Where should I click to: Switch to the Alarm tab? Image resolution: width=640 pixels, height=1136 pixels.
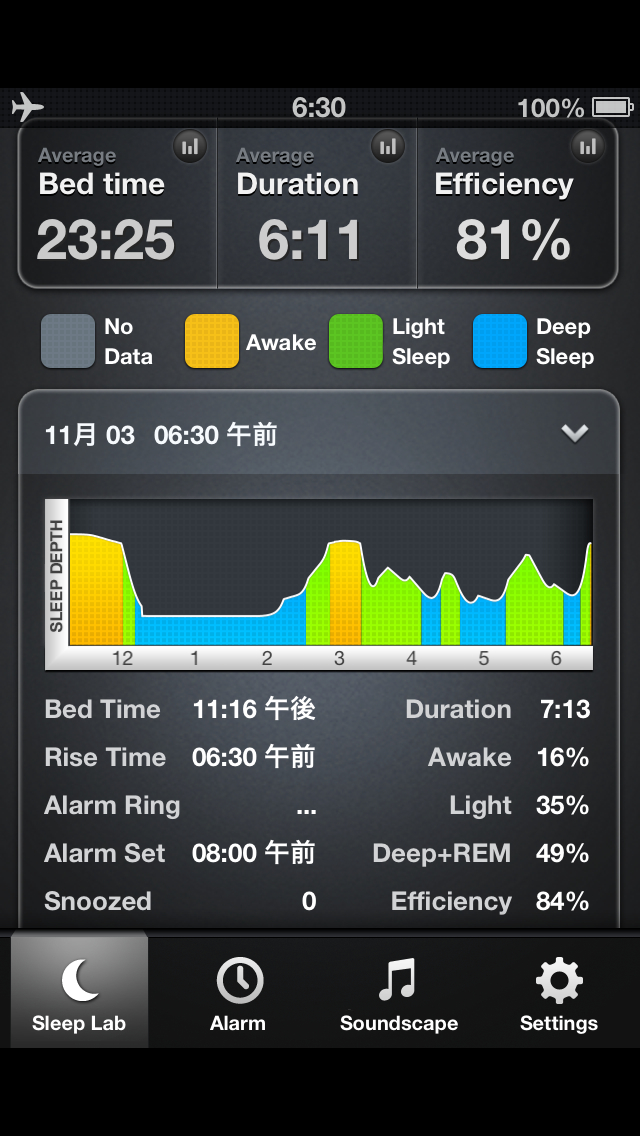(x=238, y=993)
